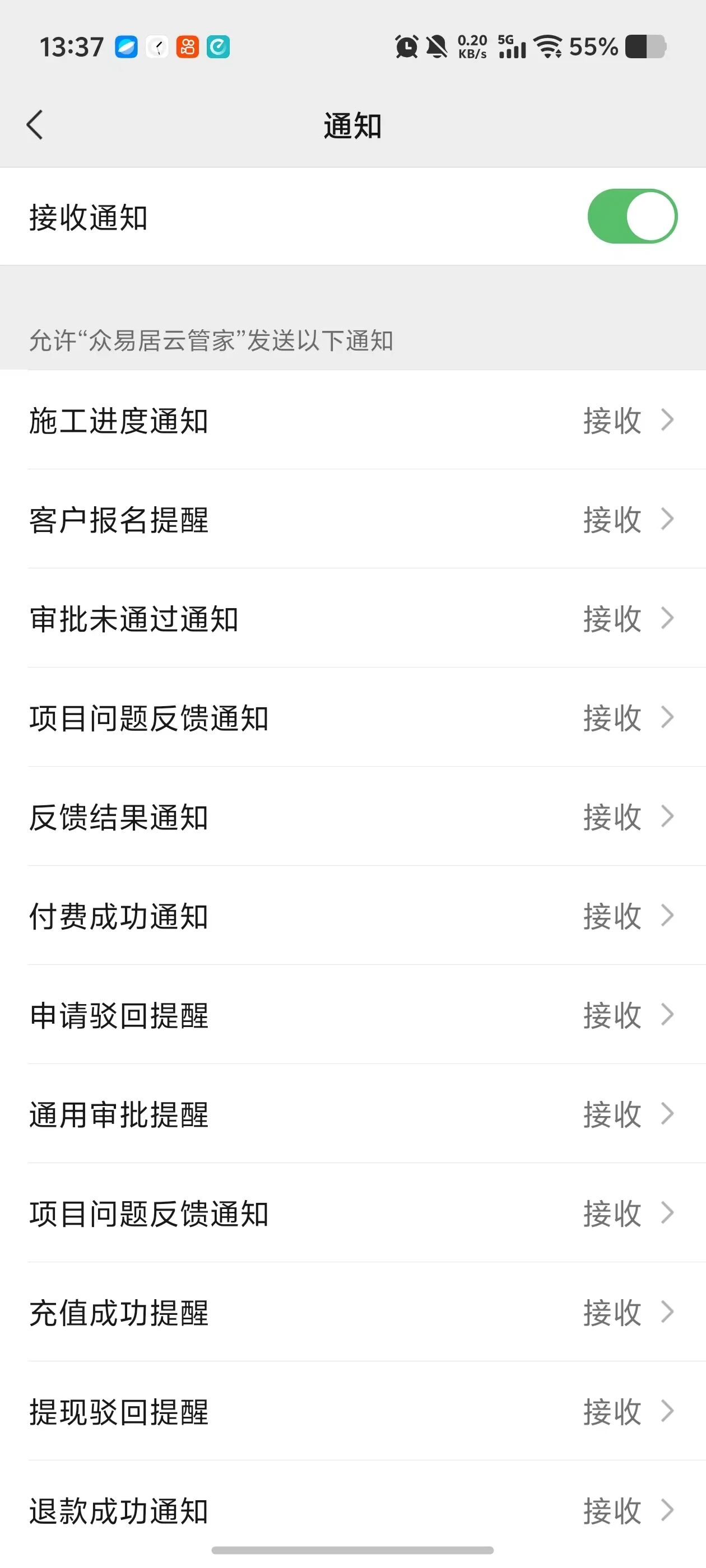Tap the 反馈结果通知 row
The image size is (706, 1568).
click(x=352, y=817)
